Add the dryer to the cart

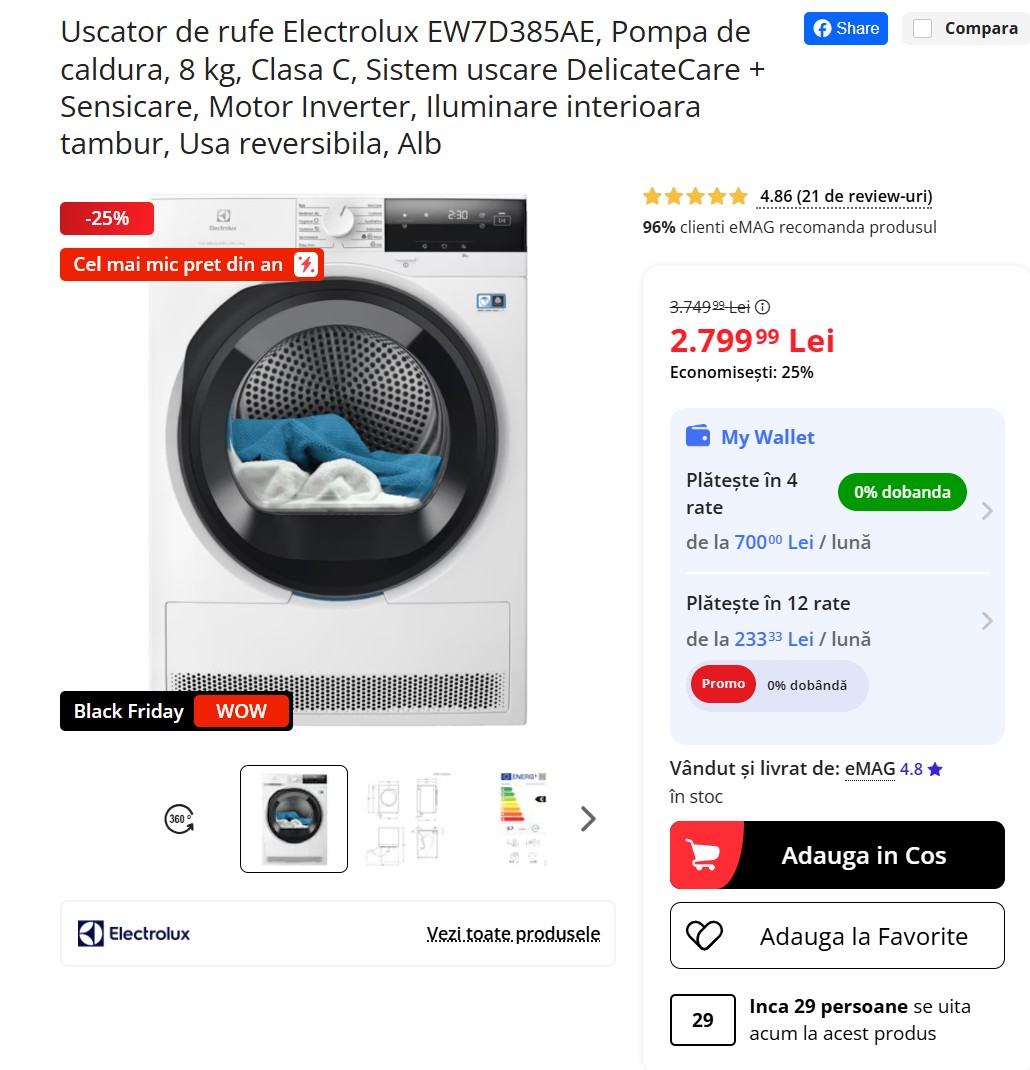837,855
